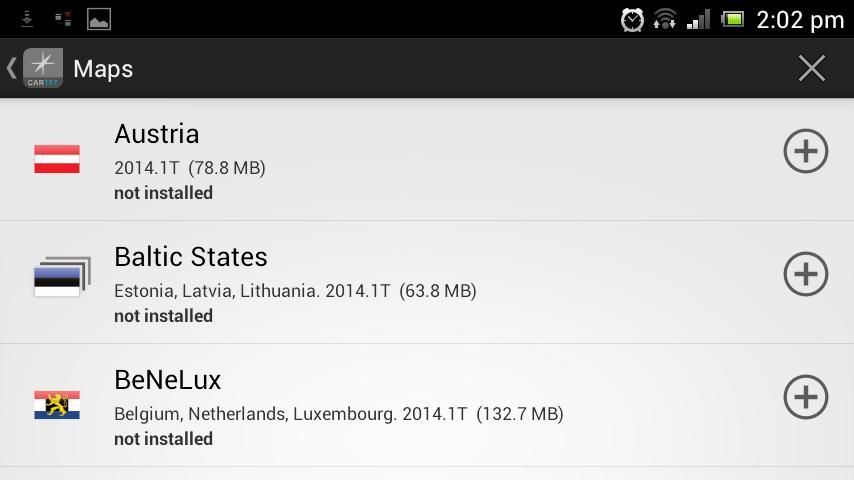Image resolution: width=854 pixels, height=480 pixels.
Task: Select the Baltic States row
Action: point(400,283)
